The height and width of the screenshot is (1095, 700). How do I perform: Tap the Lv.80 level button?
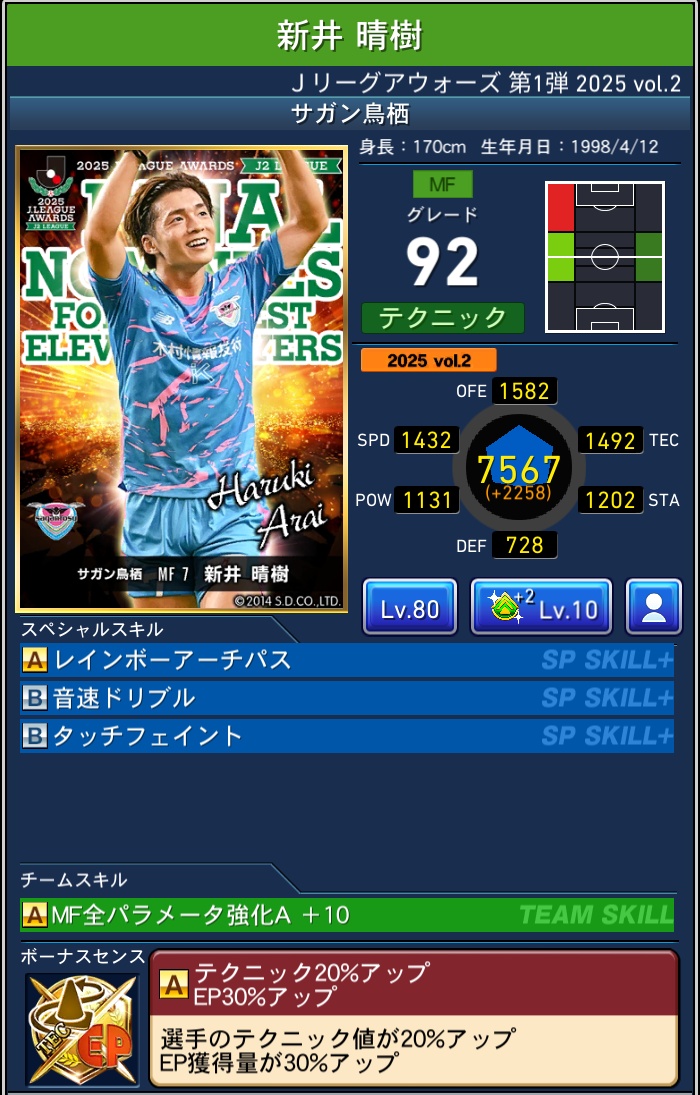pyautogui.click(x=410, y=607)
